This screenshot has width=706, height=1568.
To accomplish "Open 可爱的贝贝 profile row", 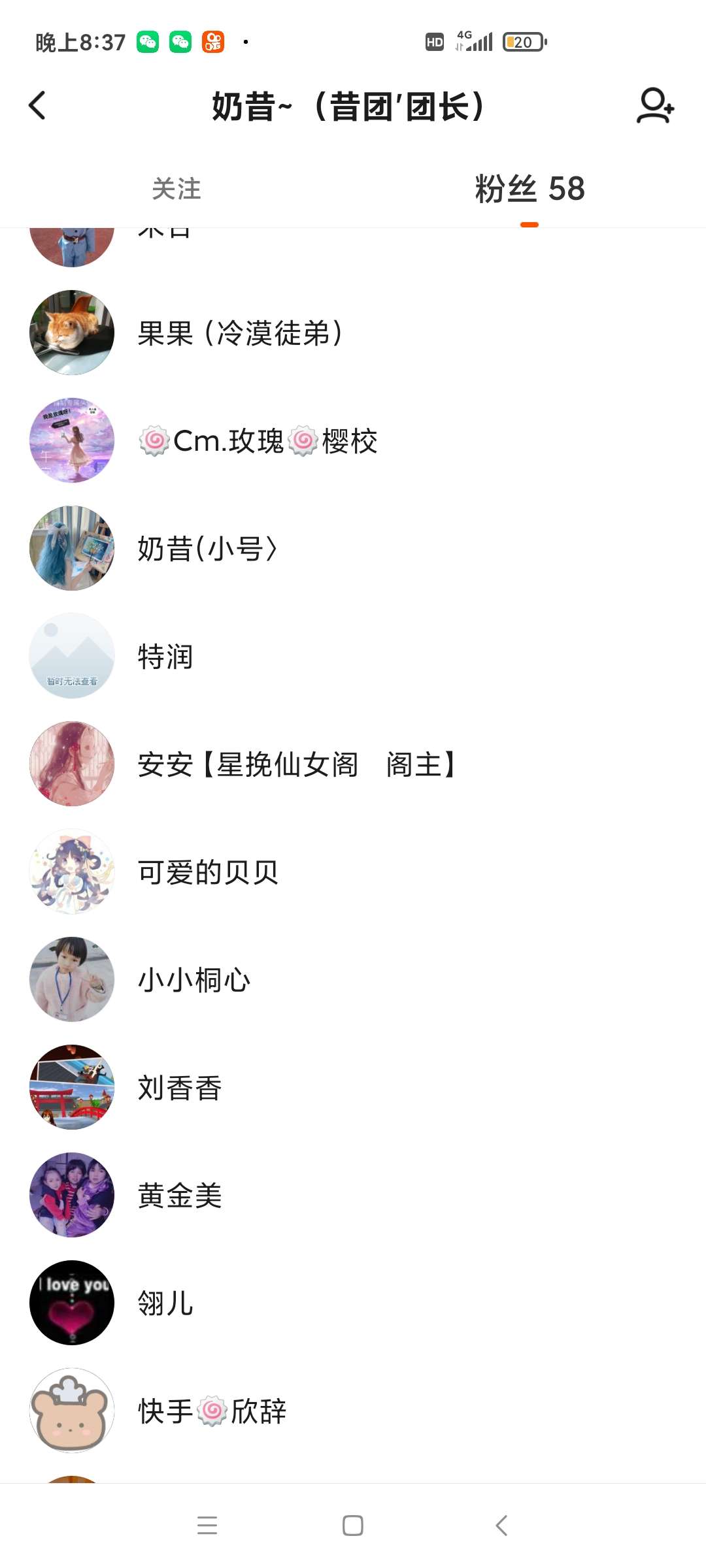I will [208, 872].
